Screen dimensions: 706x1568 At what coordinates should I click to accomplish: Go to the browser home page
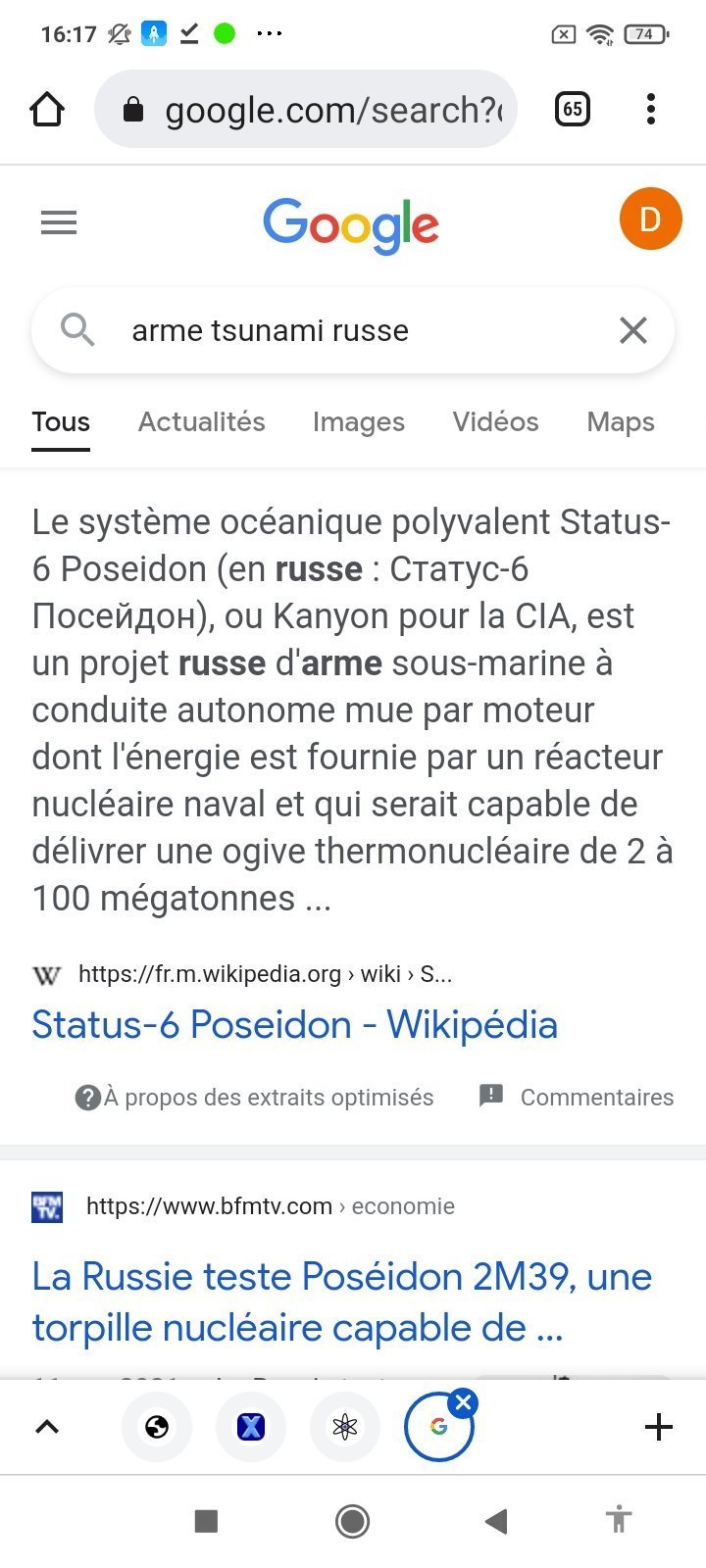click(x=47, y=110)
